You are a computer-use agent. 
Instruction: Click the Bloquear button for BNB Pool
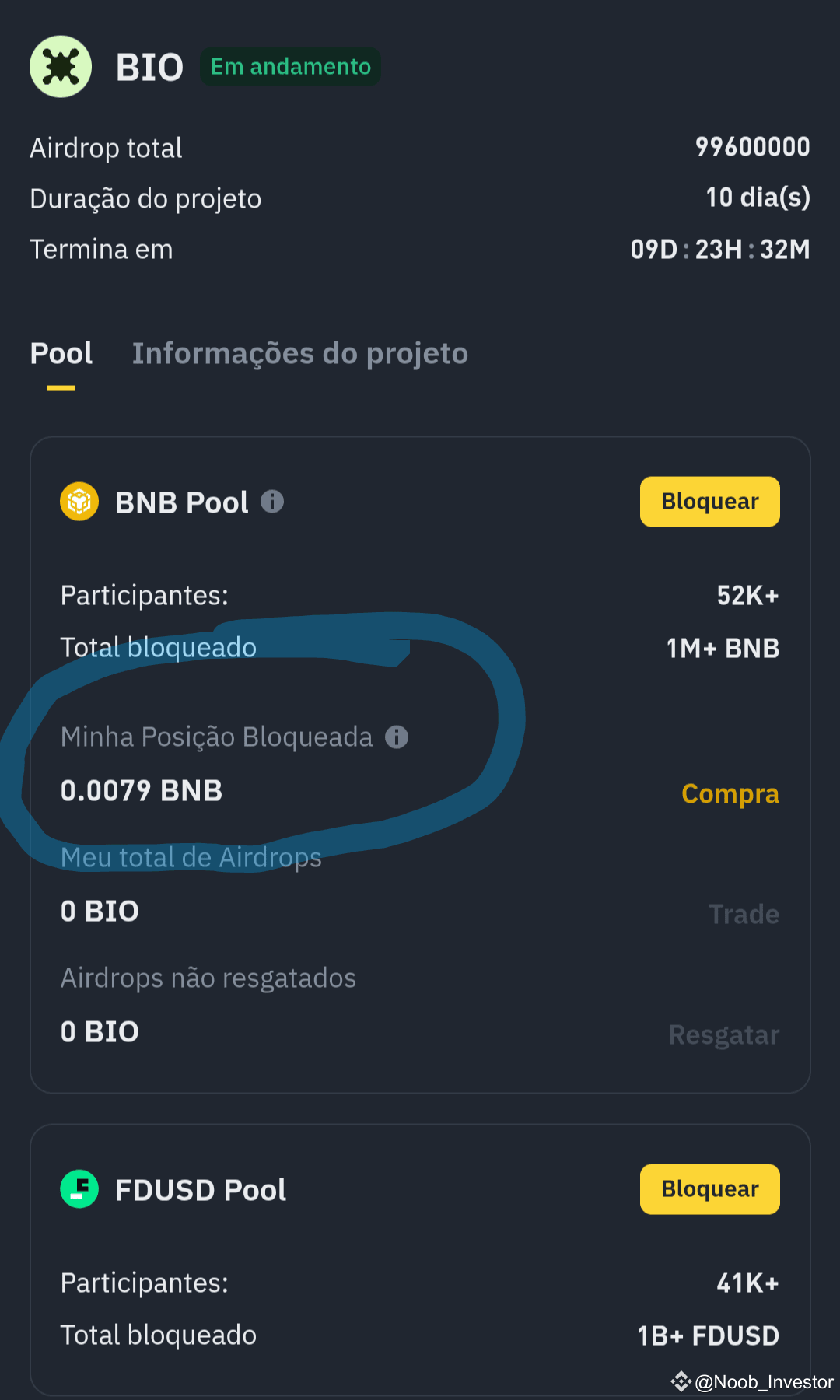709,501
